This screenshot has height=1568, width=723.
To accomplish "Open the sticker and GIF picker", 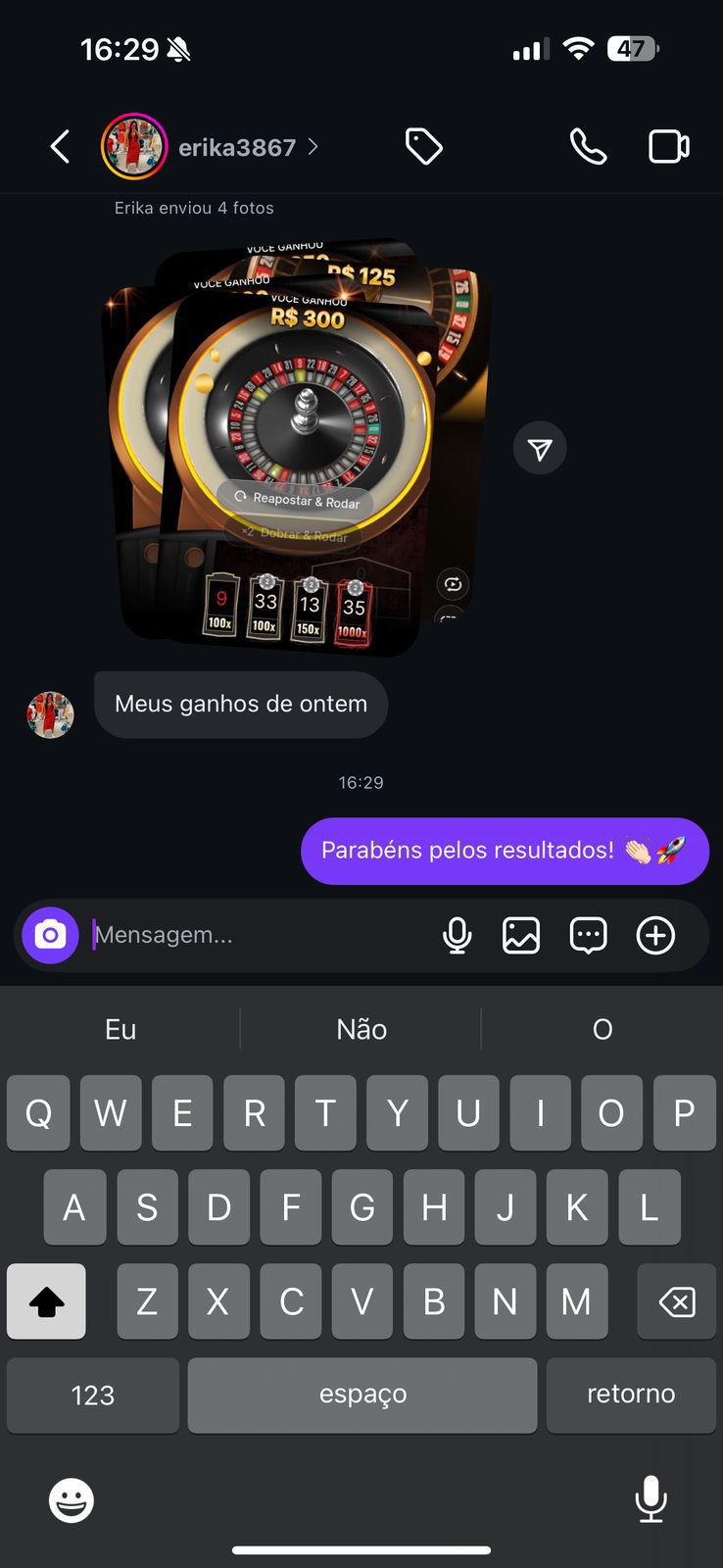I will click(588, 935).
